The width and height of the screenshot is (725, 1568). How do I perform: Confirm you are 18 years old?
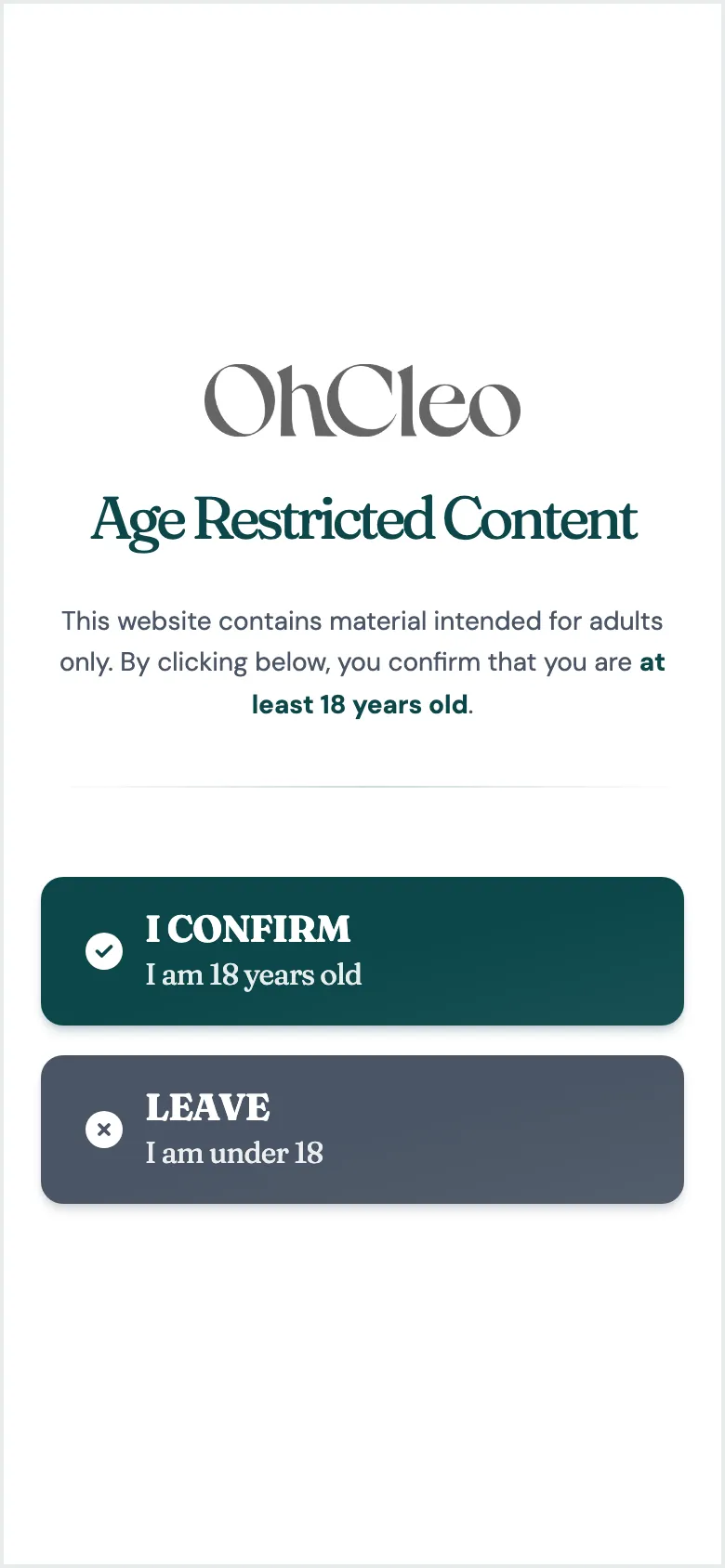(362, 951)
